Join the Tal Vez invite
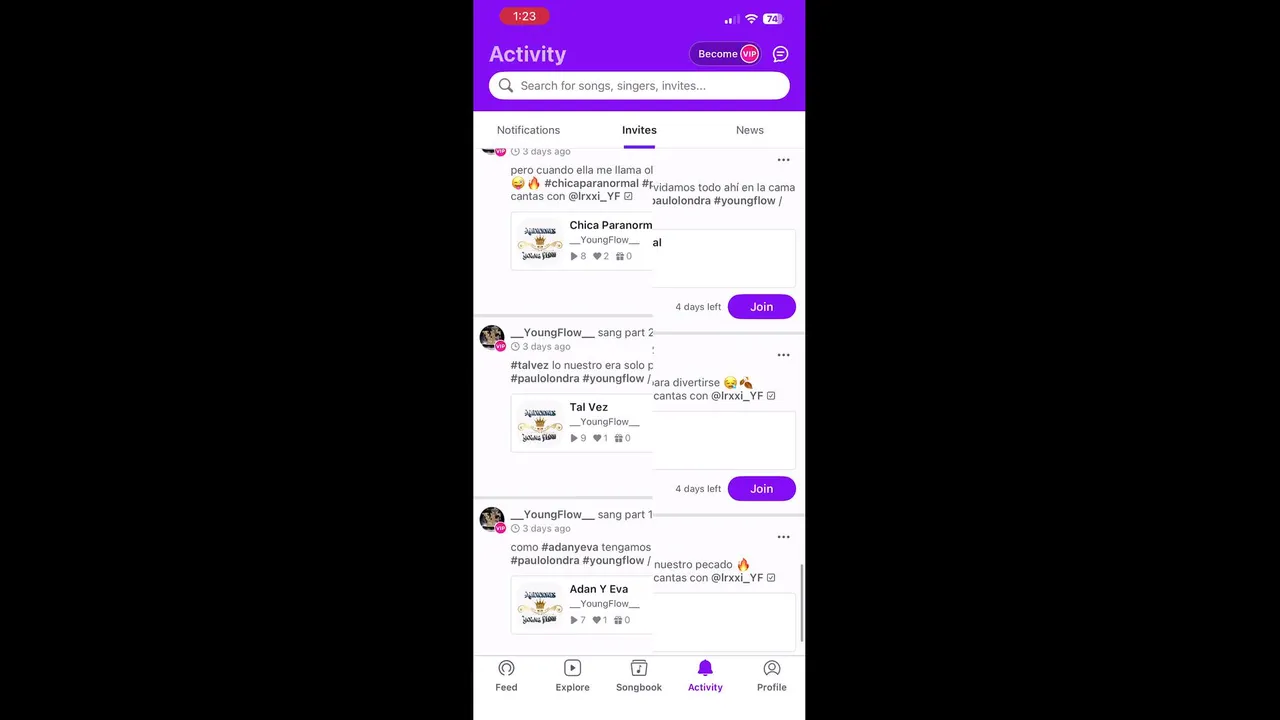This screenshot has width=1280, height=720. (761, 489)
